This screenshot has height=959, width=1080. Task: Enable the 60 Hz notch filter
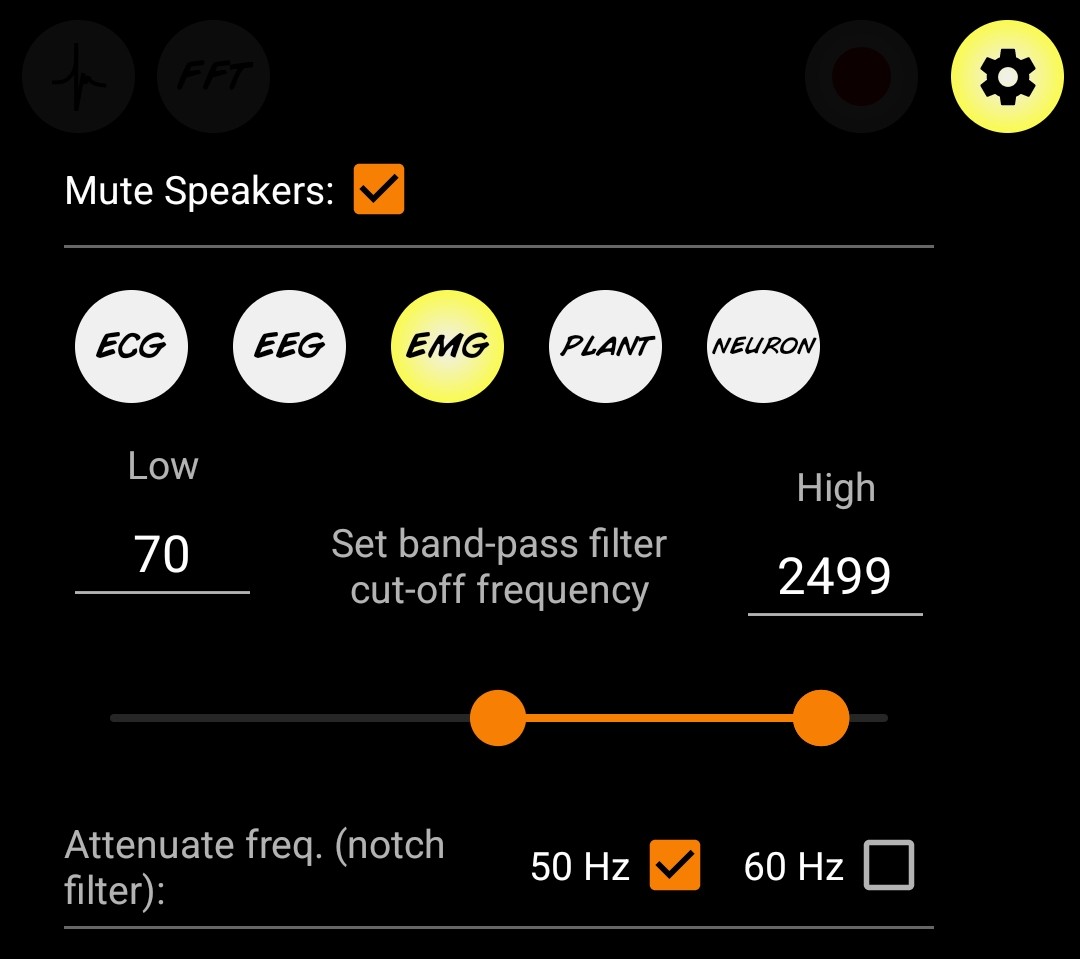[x=889, y=865]
